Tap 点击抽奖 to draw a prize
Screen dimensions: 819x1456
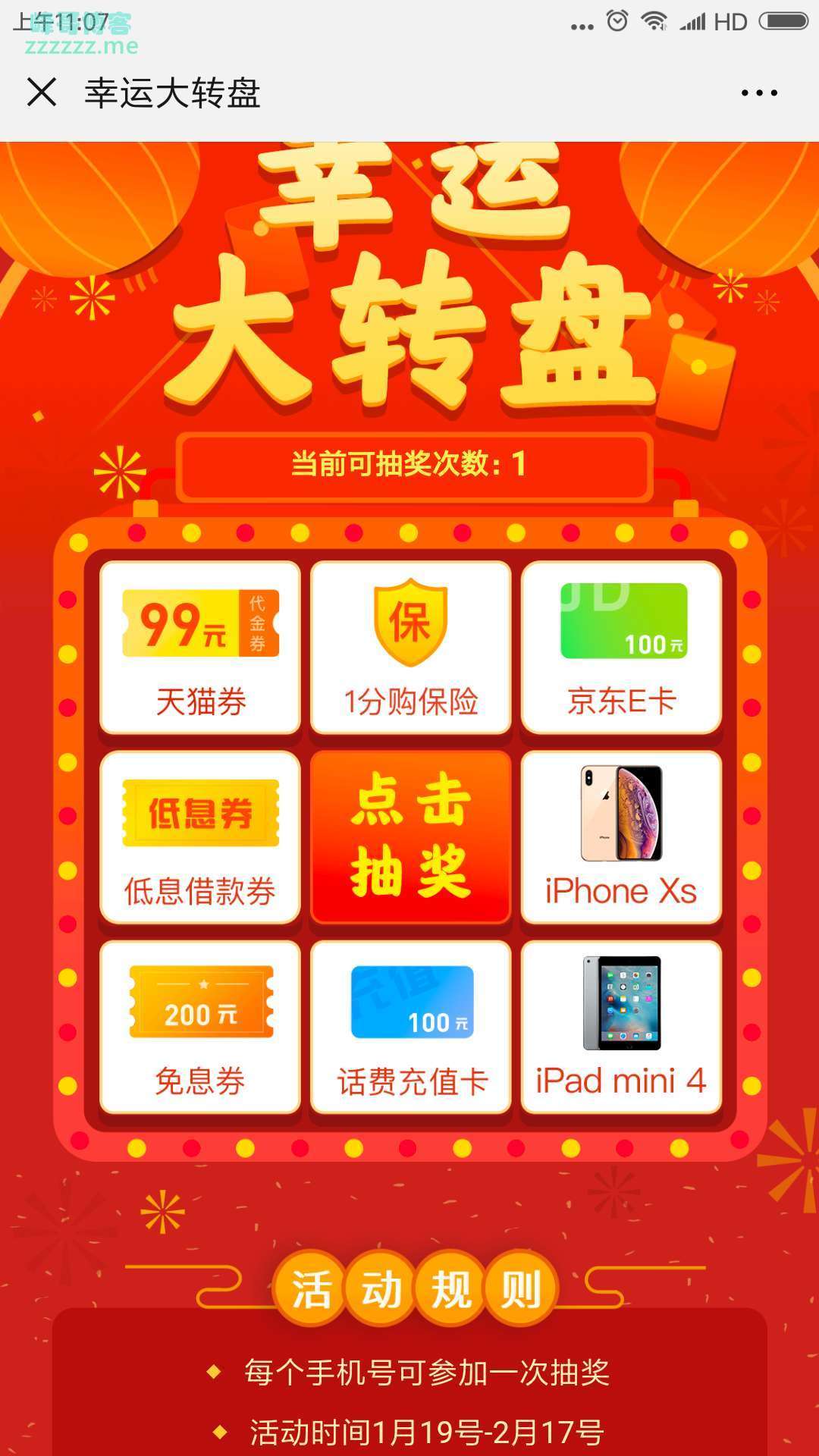pos(410,836)
